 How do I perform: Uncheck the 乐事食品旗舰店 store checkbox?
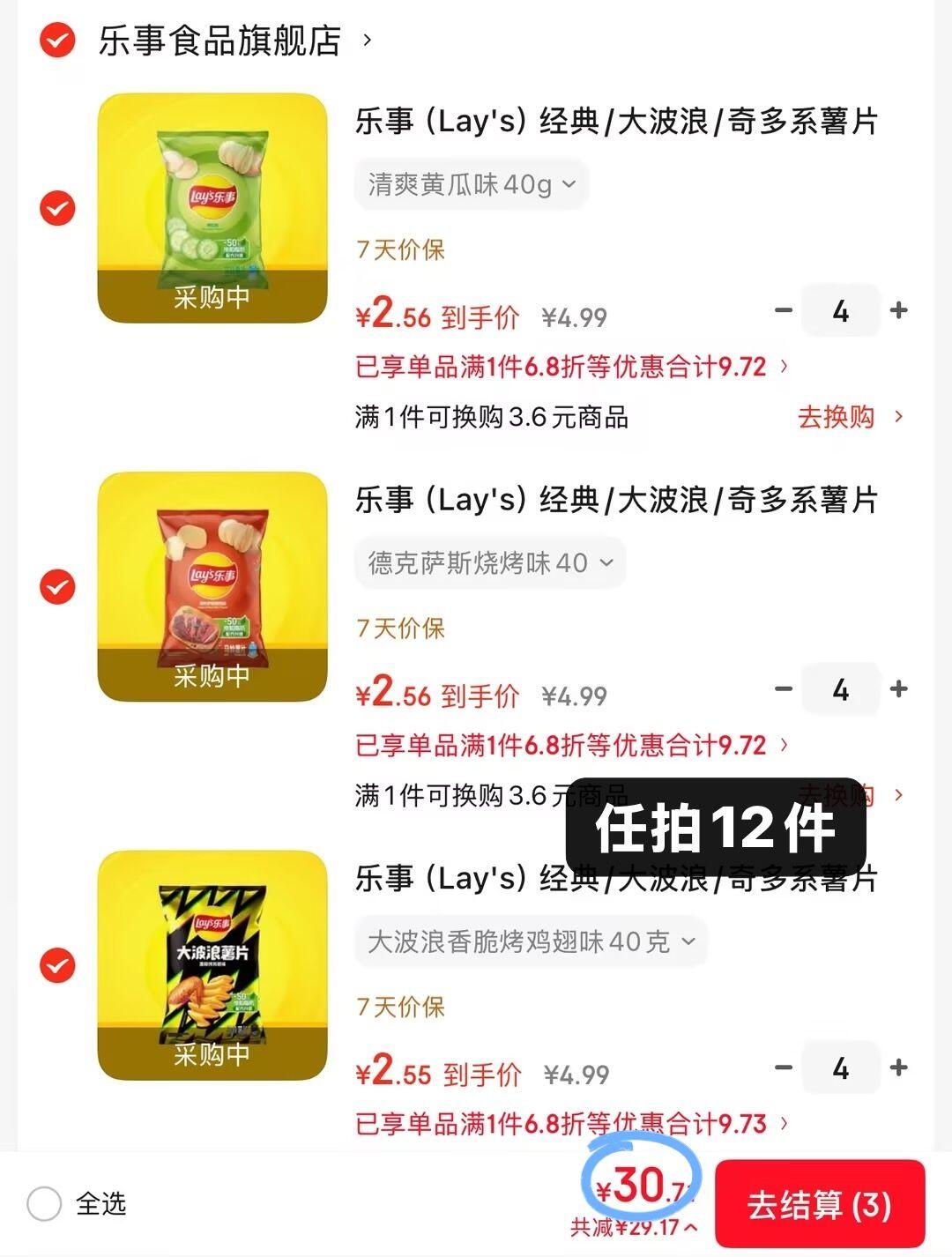(57, 41)
